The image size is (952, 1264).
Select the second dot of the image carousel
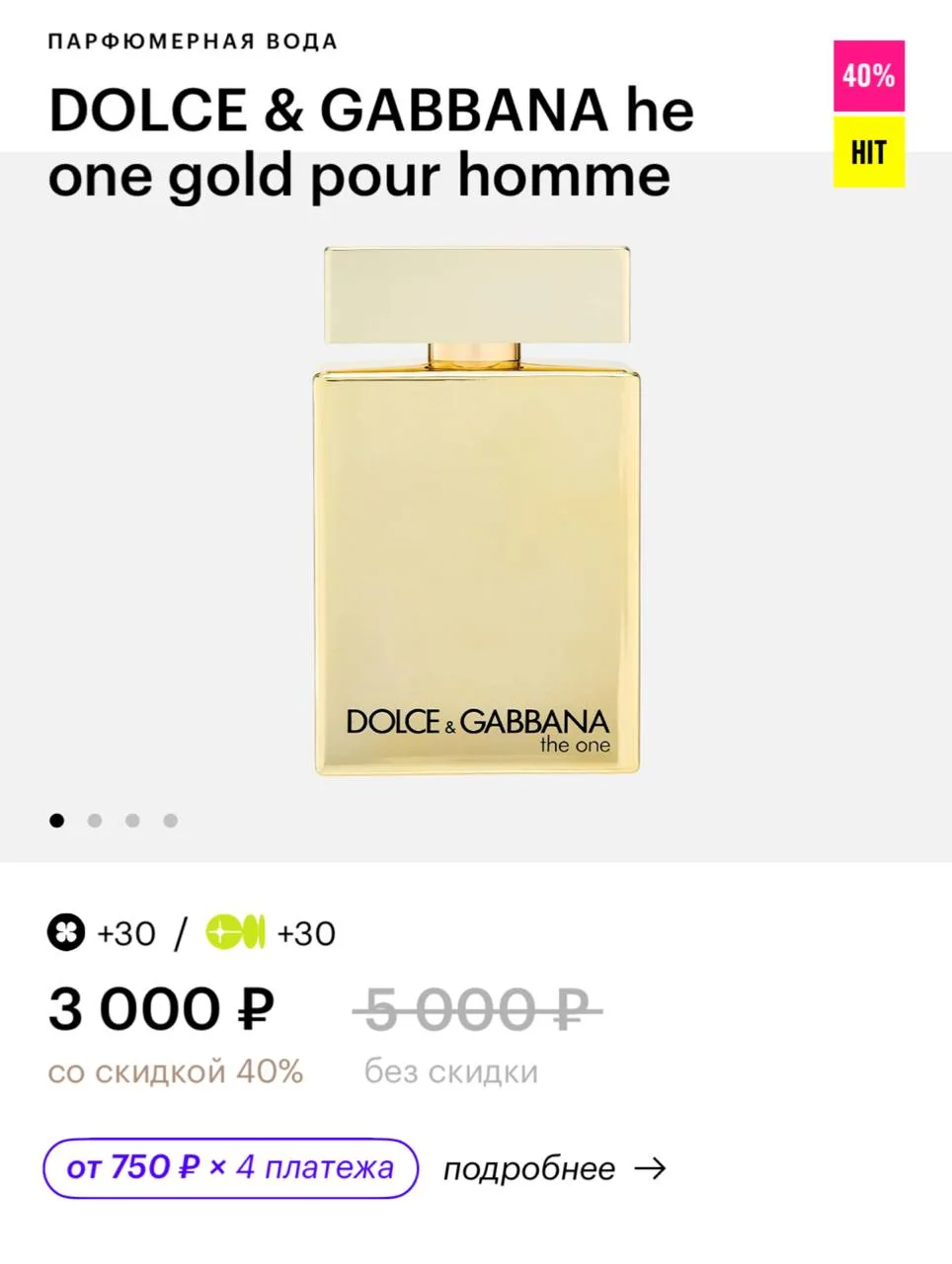tap(95, 821)
